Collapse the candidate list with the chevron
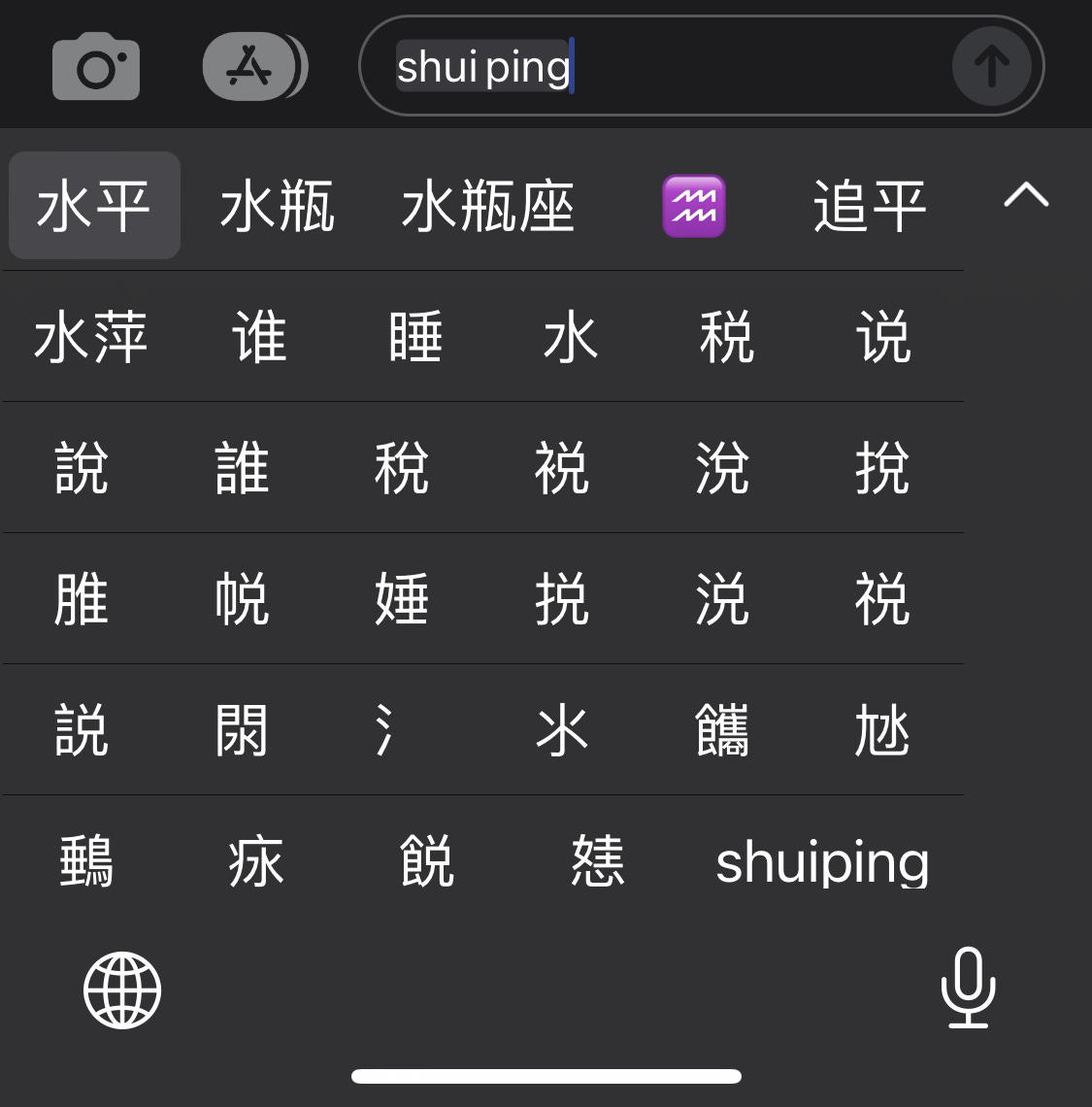The image size is (1092, 1107). [x=1026, y=195]
